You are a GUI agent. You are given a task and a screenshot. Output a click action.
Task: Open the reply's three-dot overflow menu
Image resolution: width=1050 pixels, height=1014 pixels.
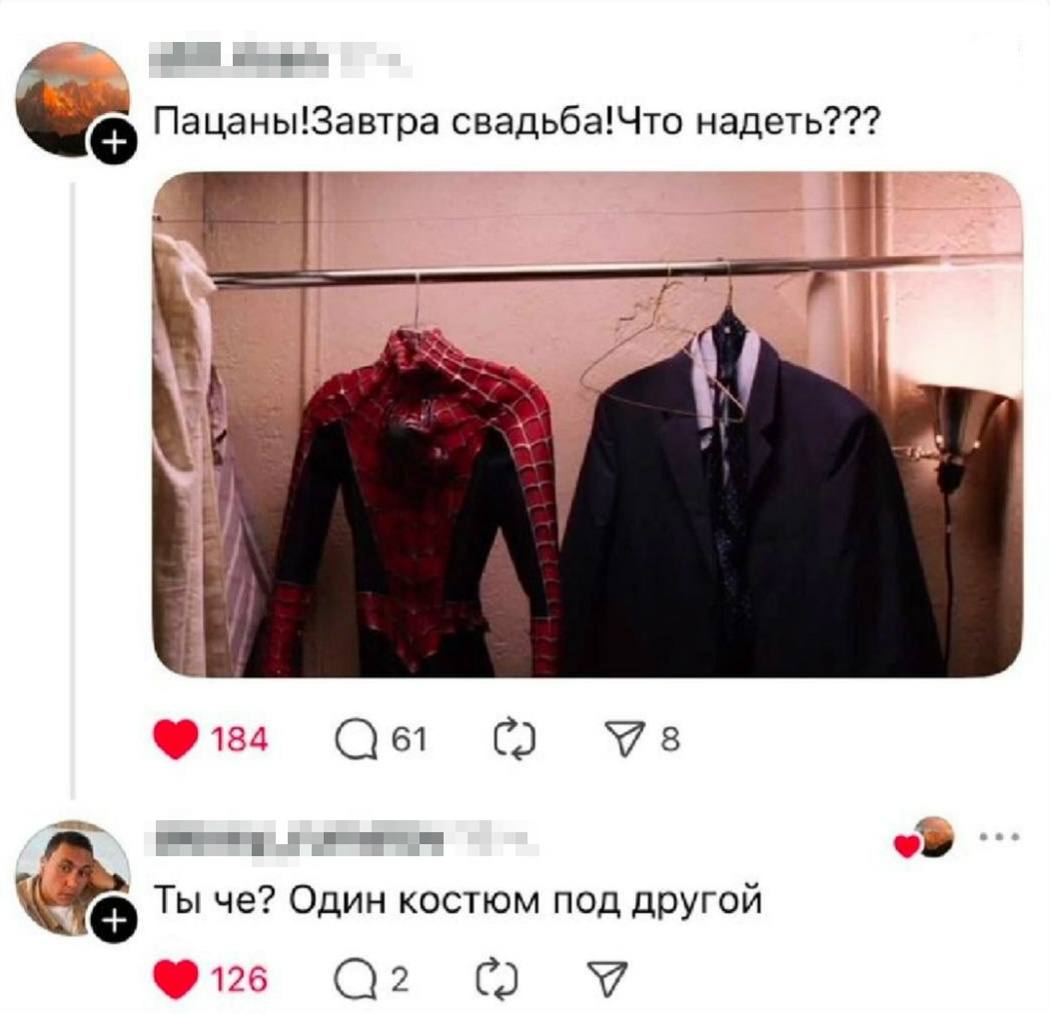coord(999,839)
